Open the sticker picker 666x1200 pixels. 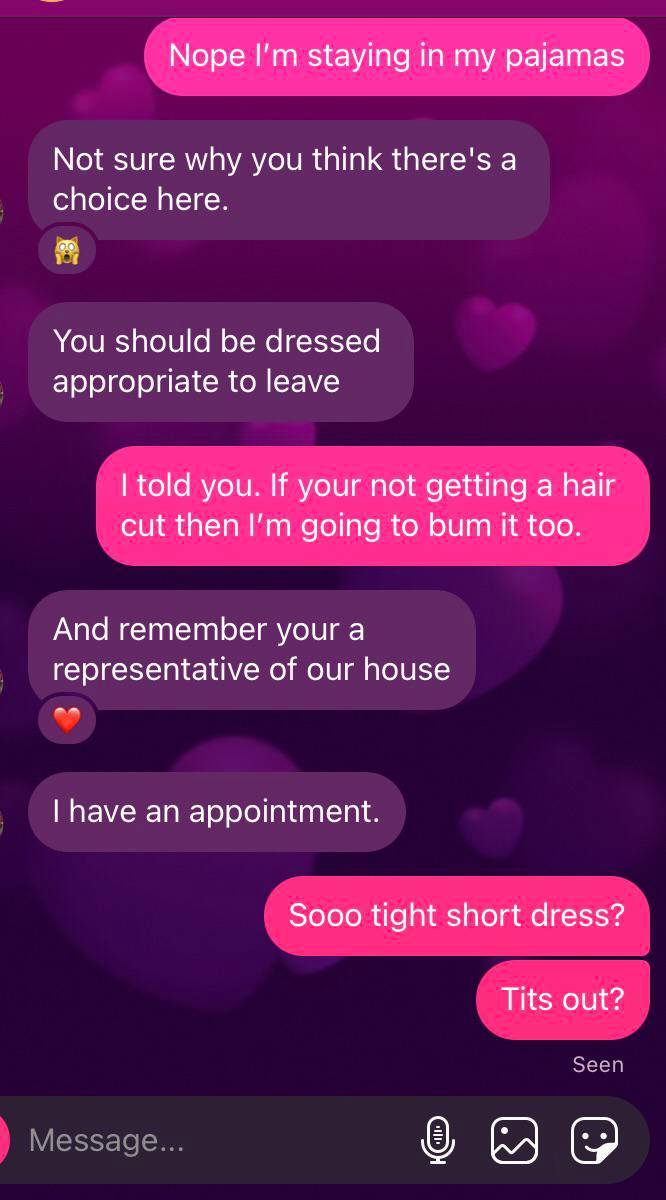[x=594, y=1140]
